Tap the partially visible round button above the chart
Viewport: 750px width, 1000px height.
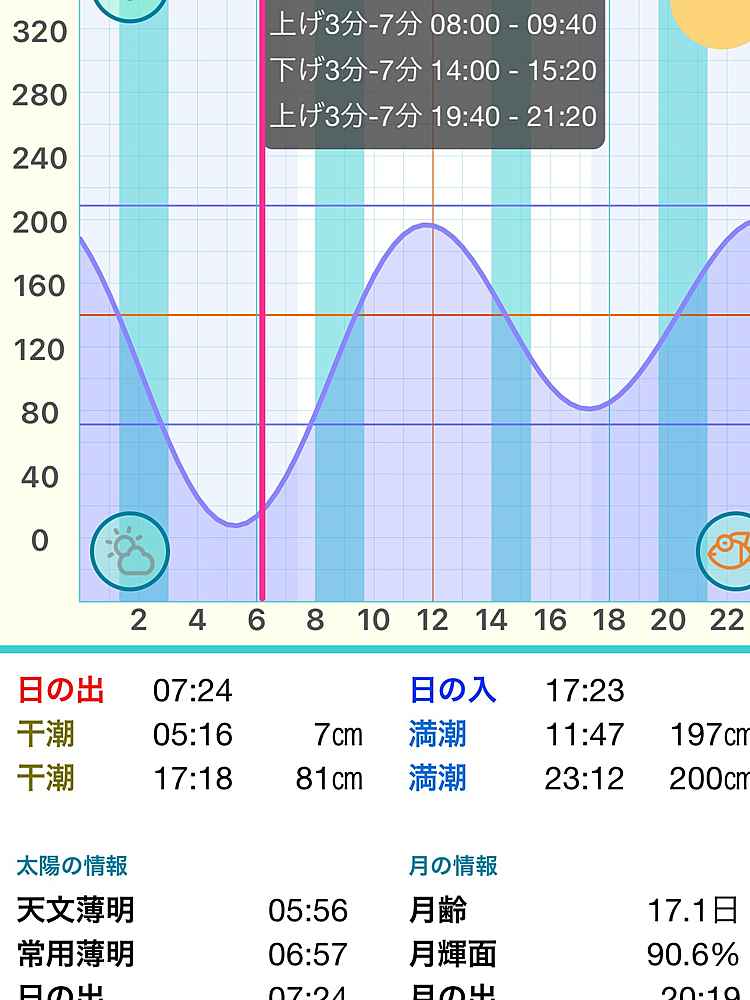point(130,8)
